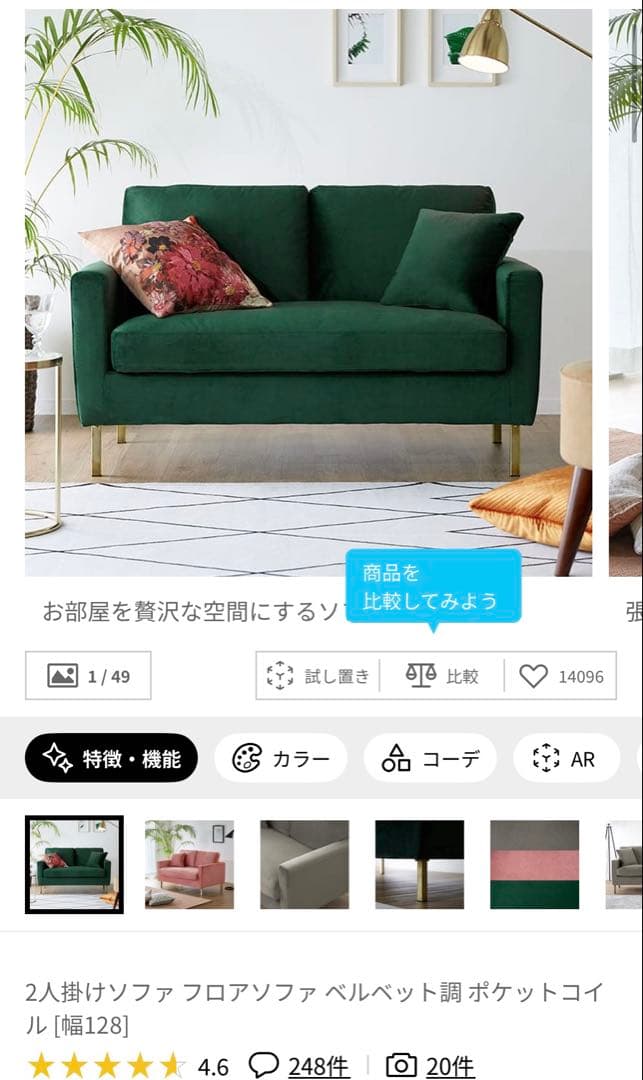Open the 248件 reviews link
643x1080 pixels.
(x=318, y=1066)
